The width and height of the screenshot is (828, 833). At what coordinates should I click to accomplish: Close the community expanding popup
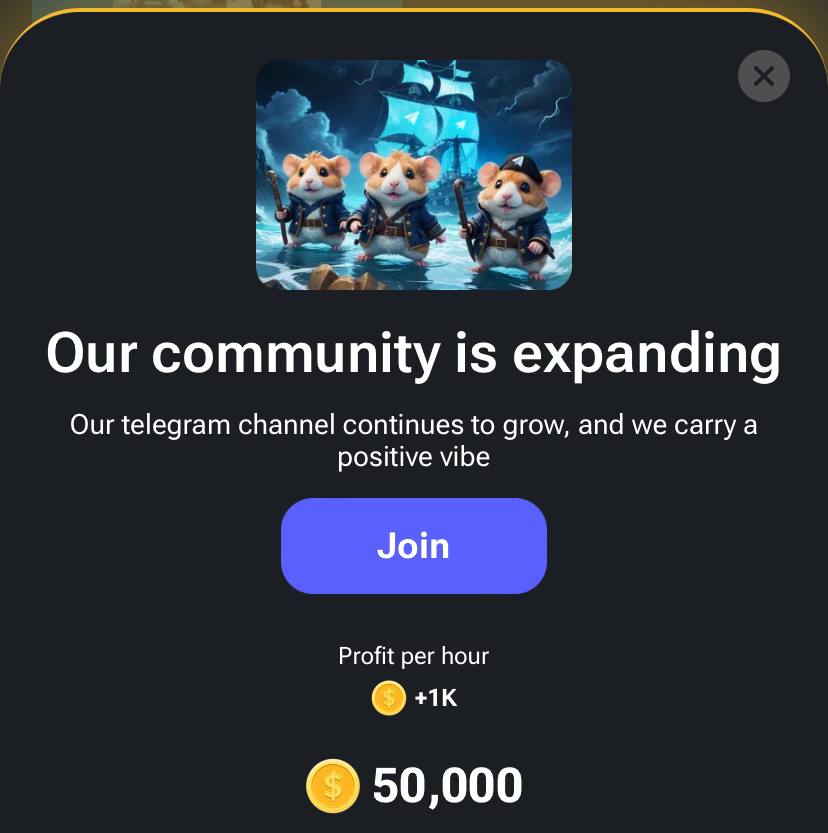(763, 76)
